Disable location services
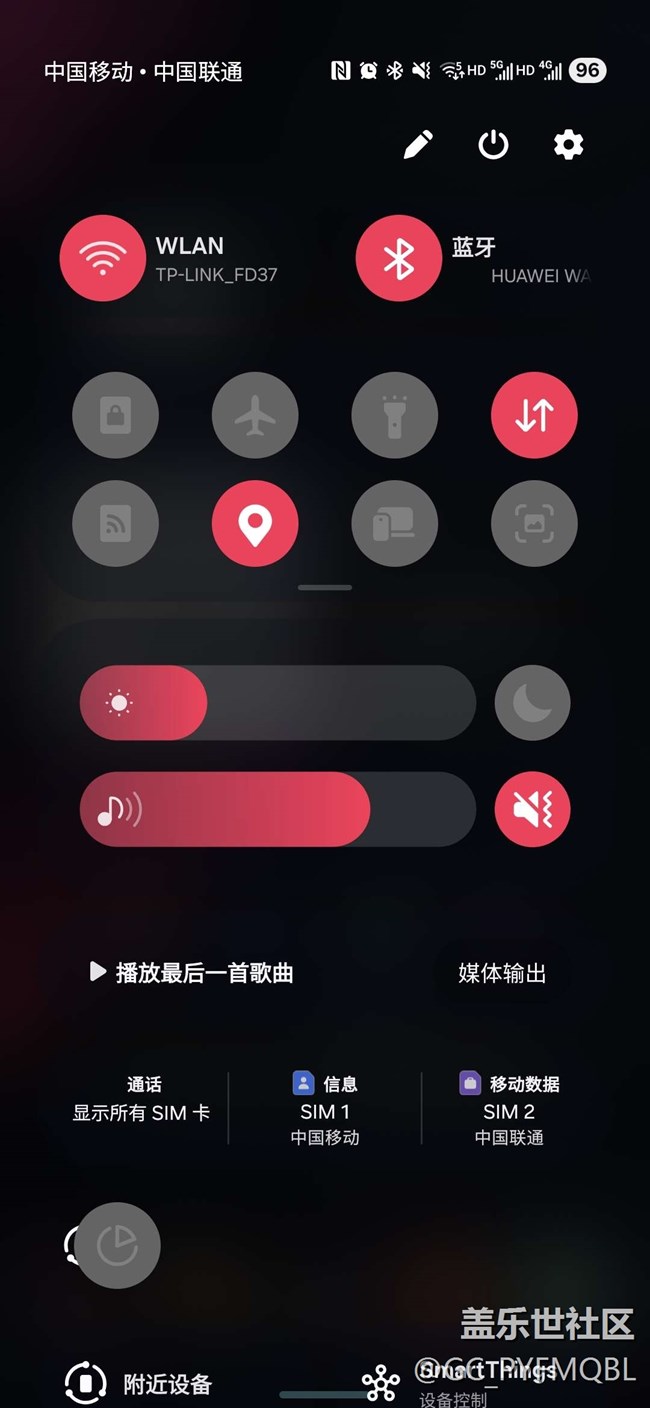 pos(255,523)
